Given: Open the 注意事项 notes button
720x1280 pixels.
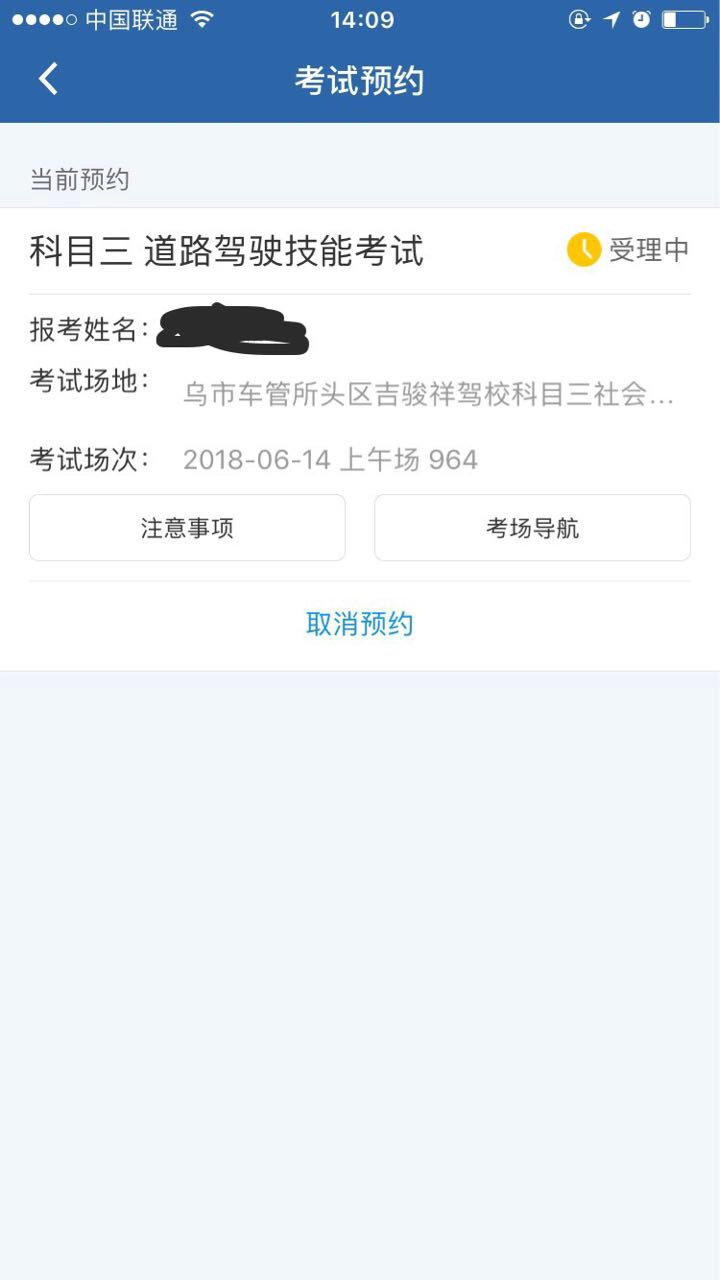Looking at the screenshot, I should coord(187,528).
